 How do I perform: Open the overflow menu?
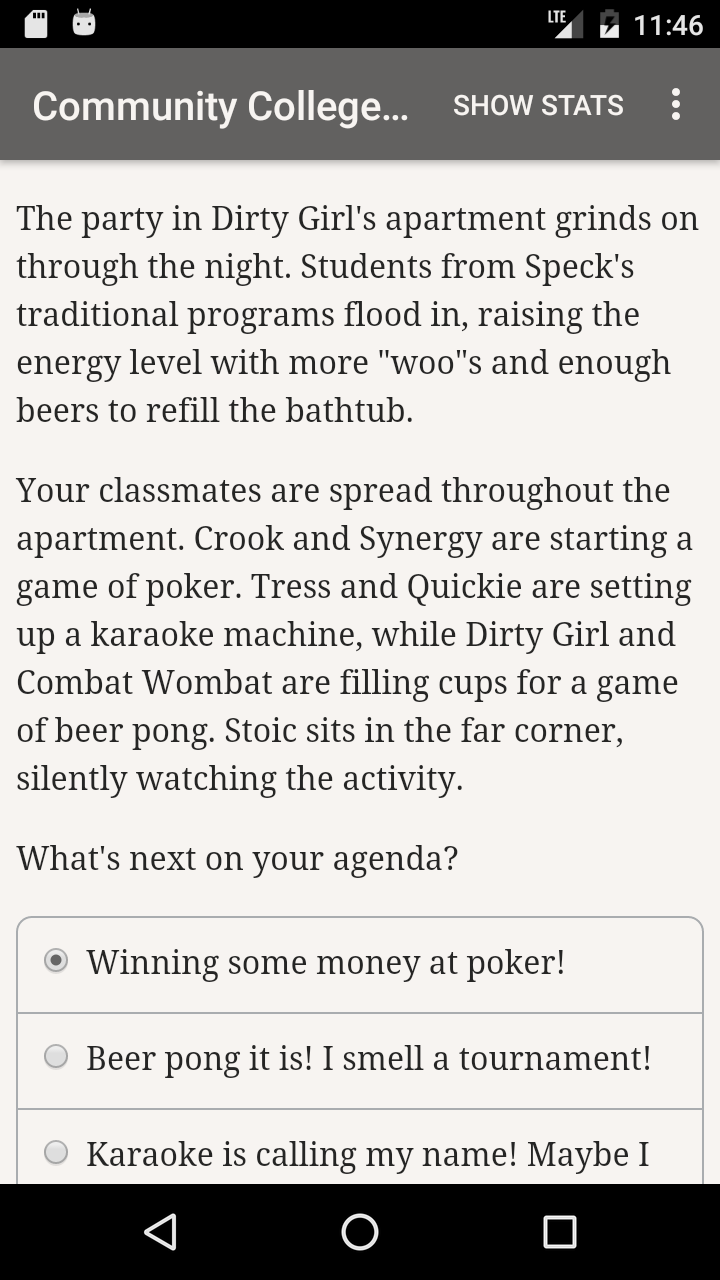click(676, 105)
